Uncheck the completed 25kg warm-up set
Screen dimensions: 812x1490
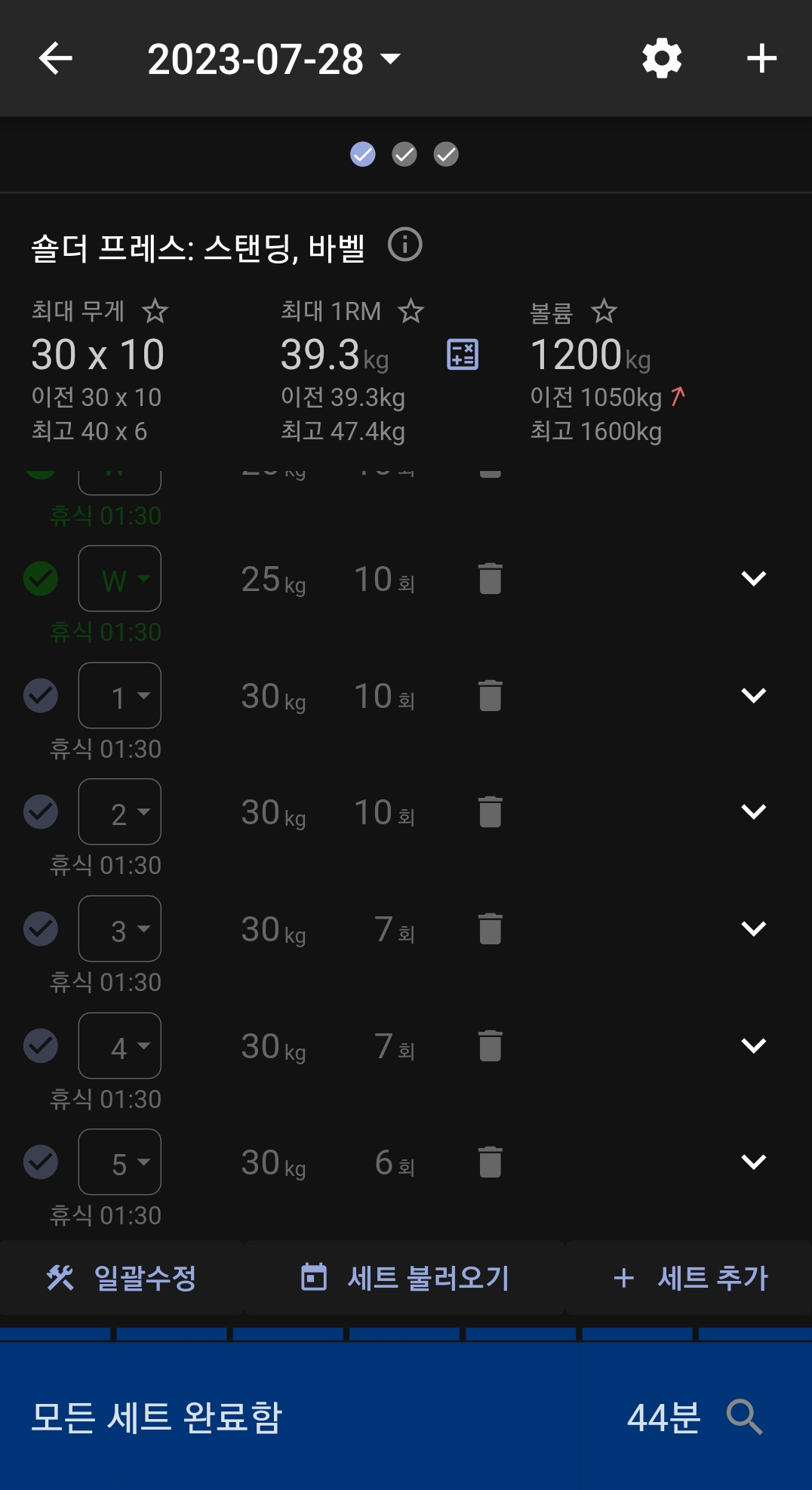click(41, 579)
